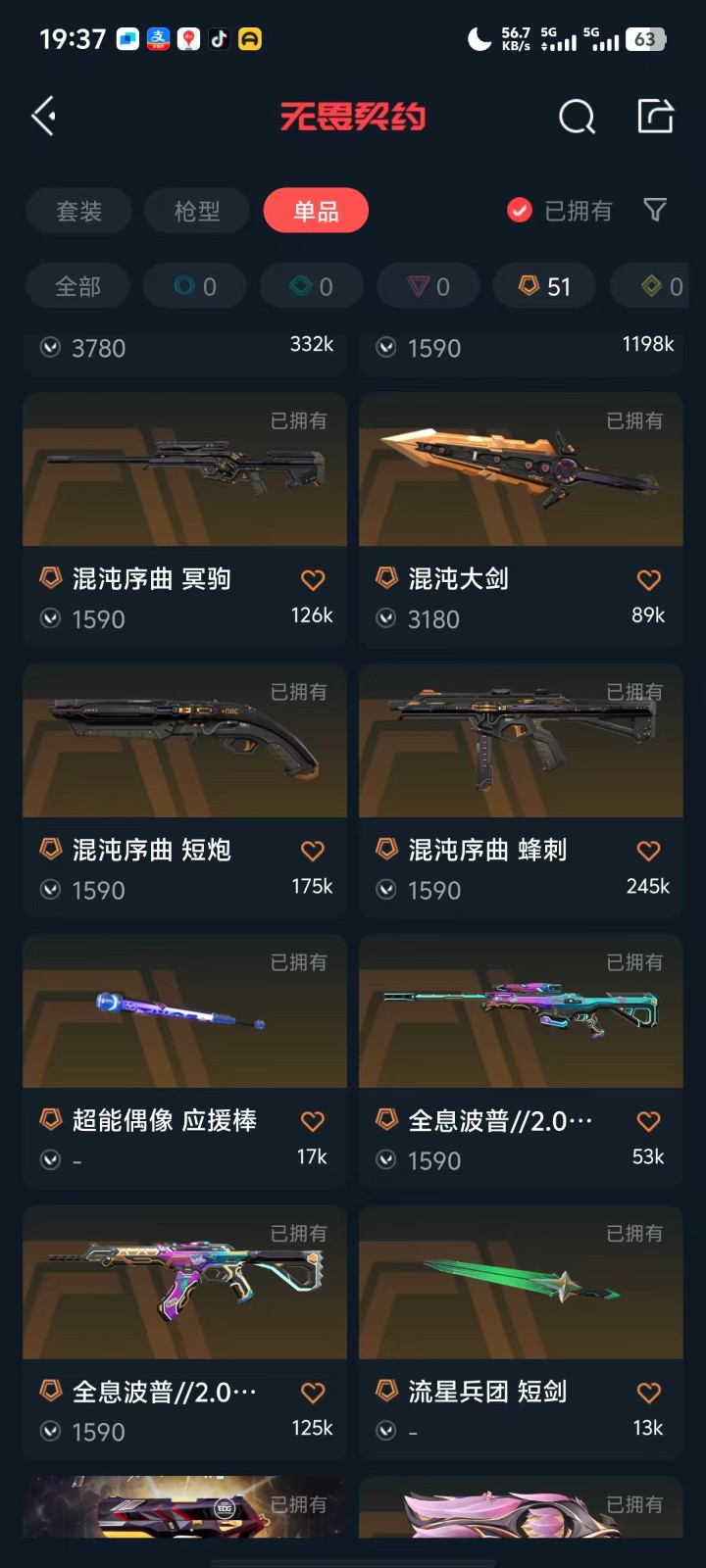The image size is (706, 1568).
Task: Open the 混沌序曲 短炮 skin card
Action: click(x=184, y=743)
